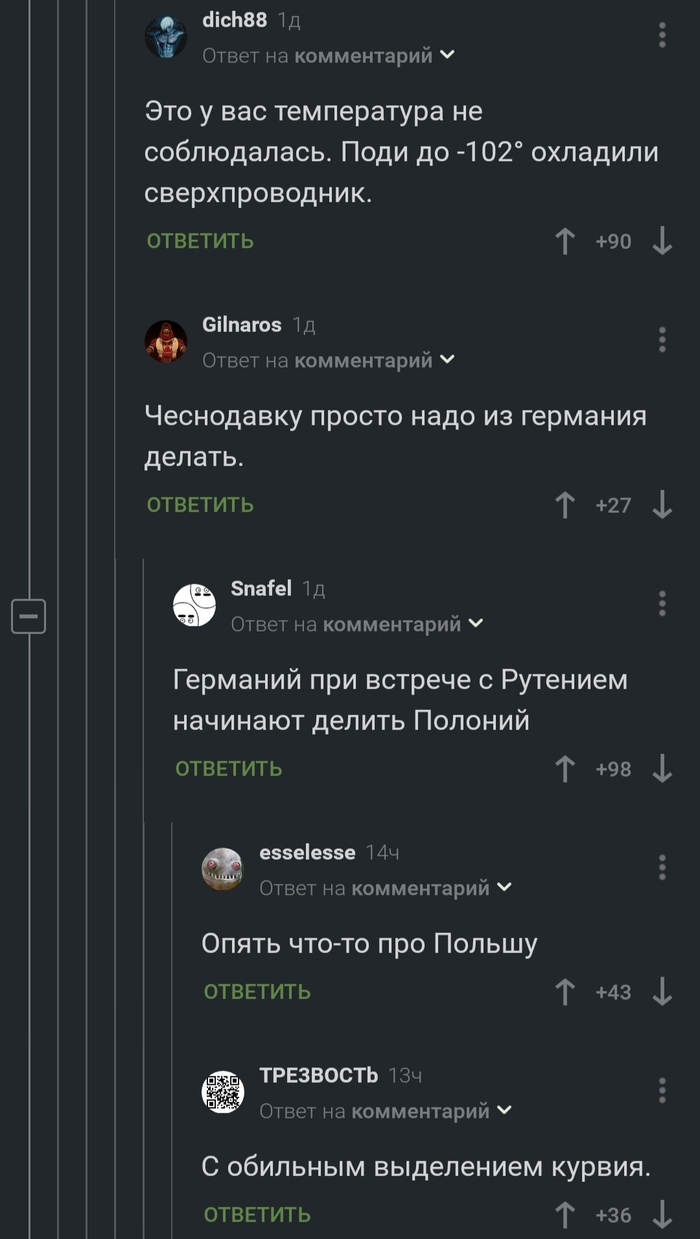700x1239 pixels.
Task: Reply to esselesse's comment
Action: pyautogui.click(x=257, y=992)
